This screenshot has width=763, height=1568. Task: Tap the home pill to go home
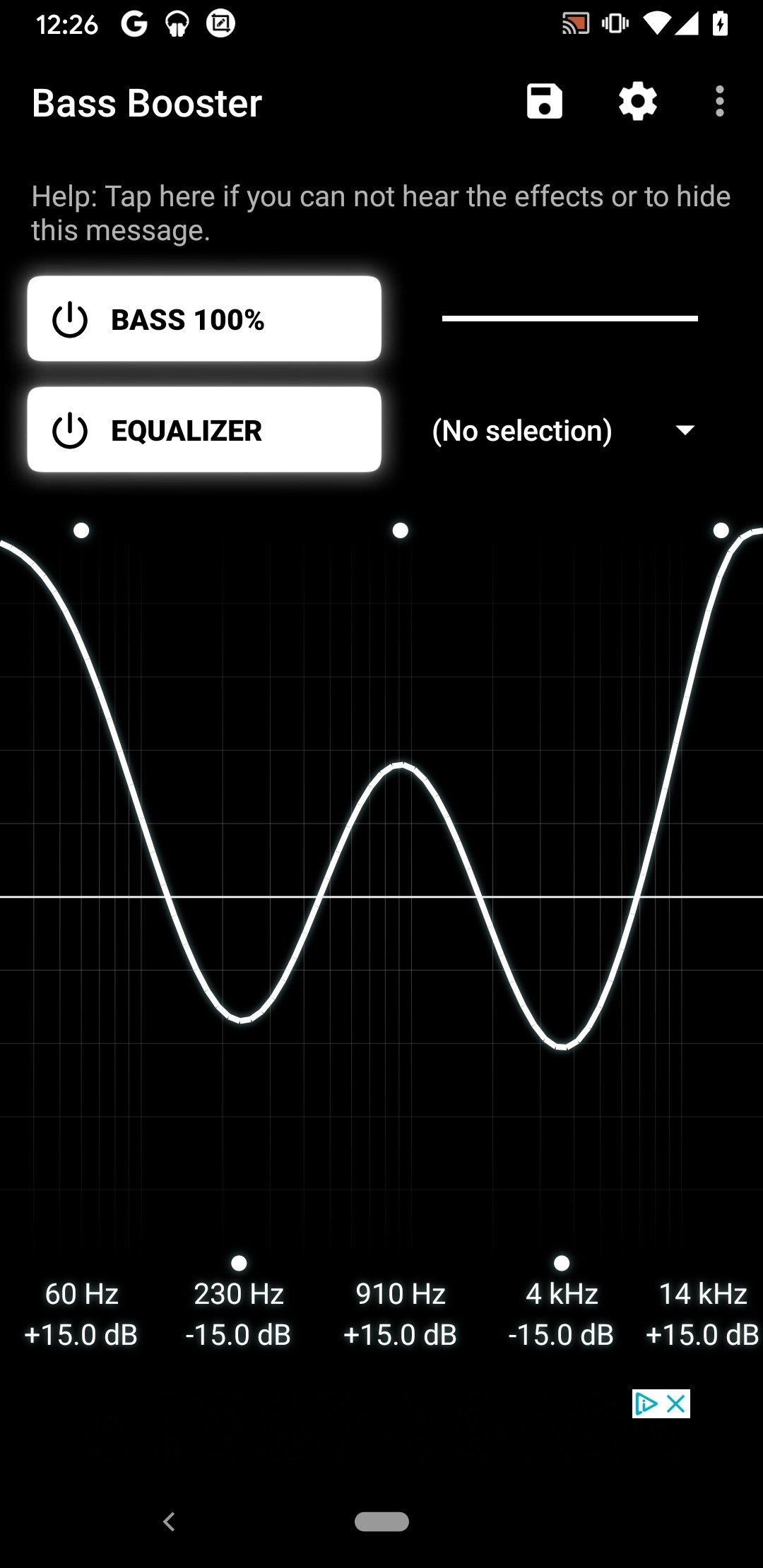pos(381,1521)
